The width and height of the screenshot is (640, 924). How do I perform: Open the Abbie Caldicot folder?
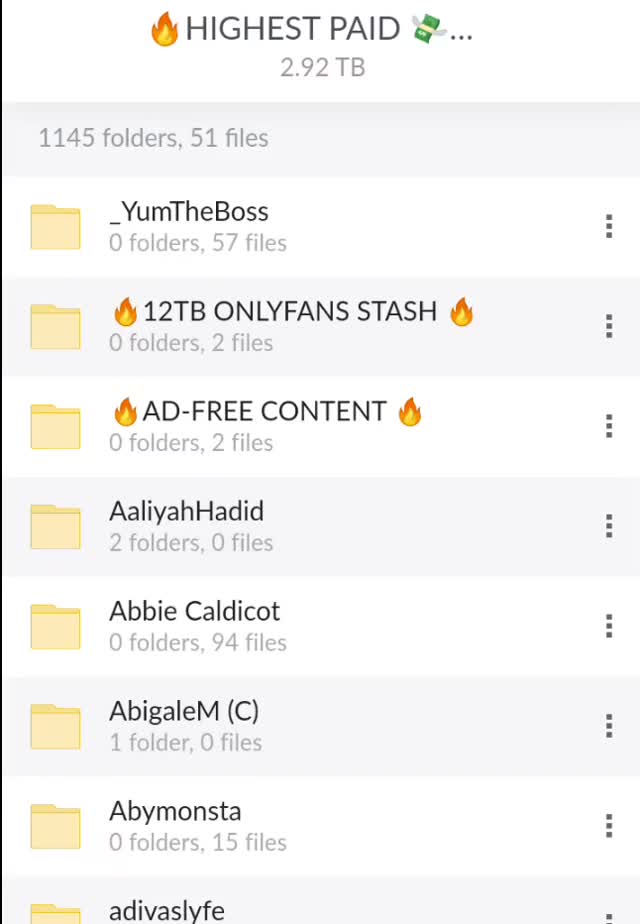tap(195, 626)
